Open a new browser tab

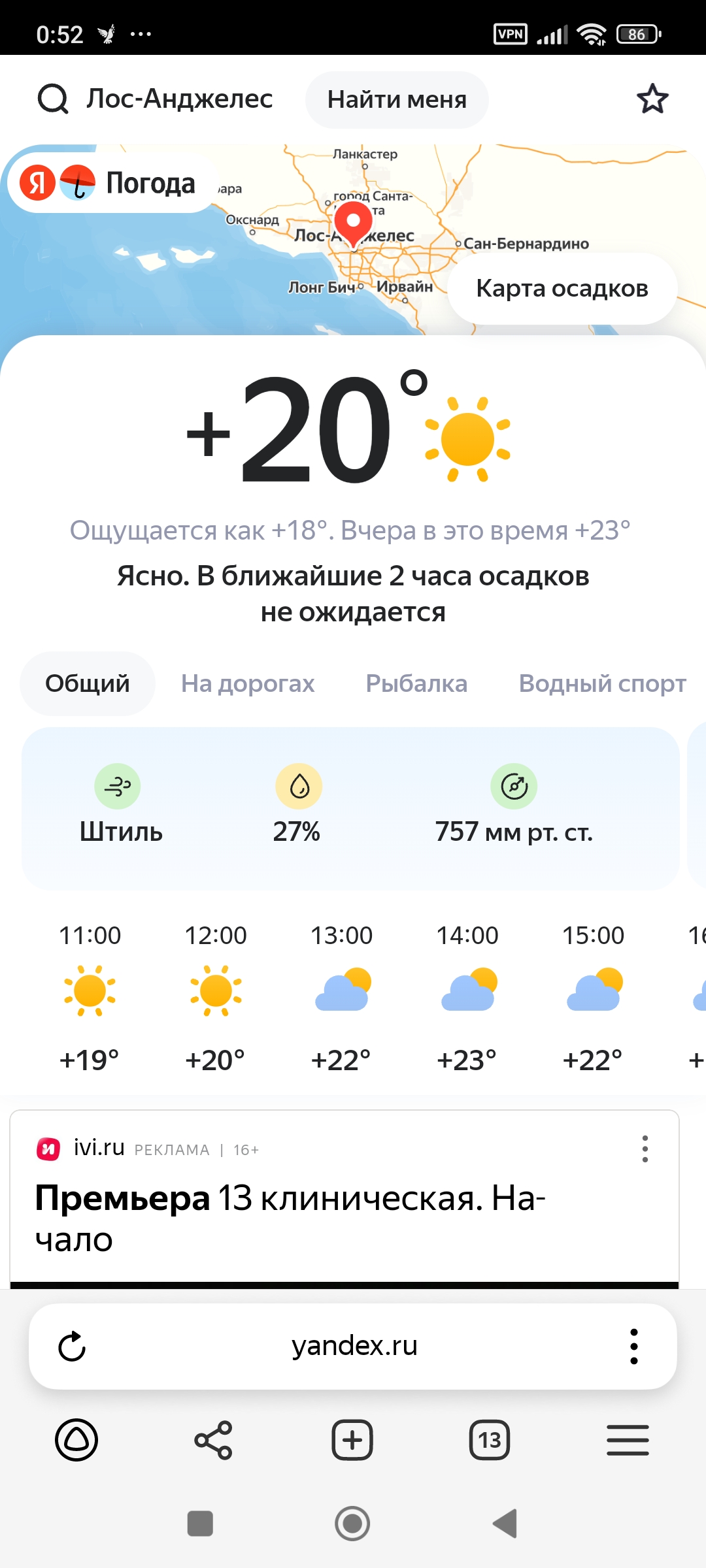coord(352,1440)
